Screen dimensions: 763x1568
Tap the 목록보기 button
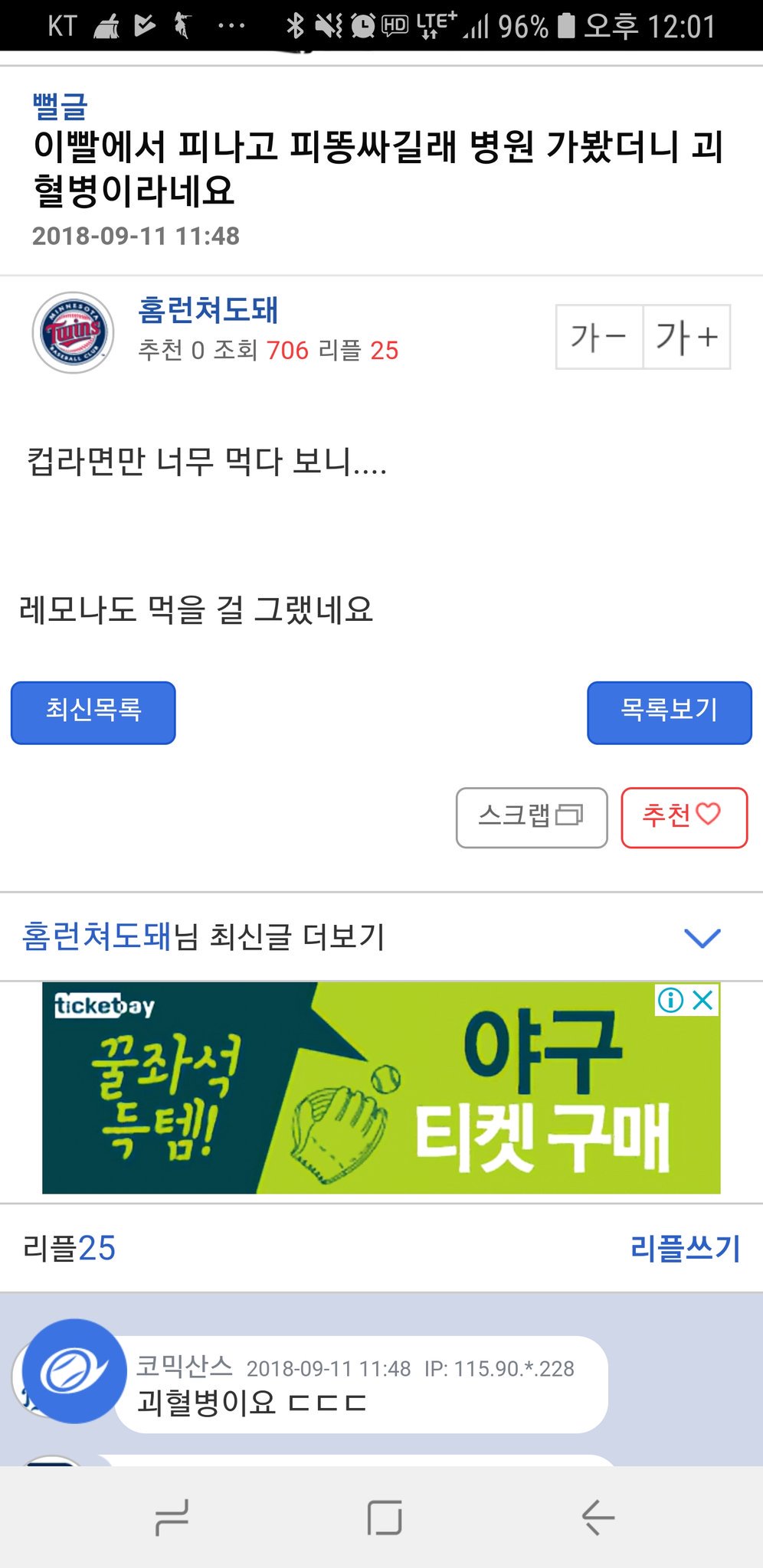pyautogui.click(x=669, y=712)
